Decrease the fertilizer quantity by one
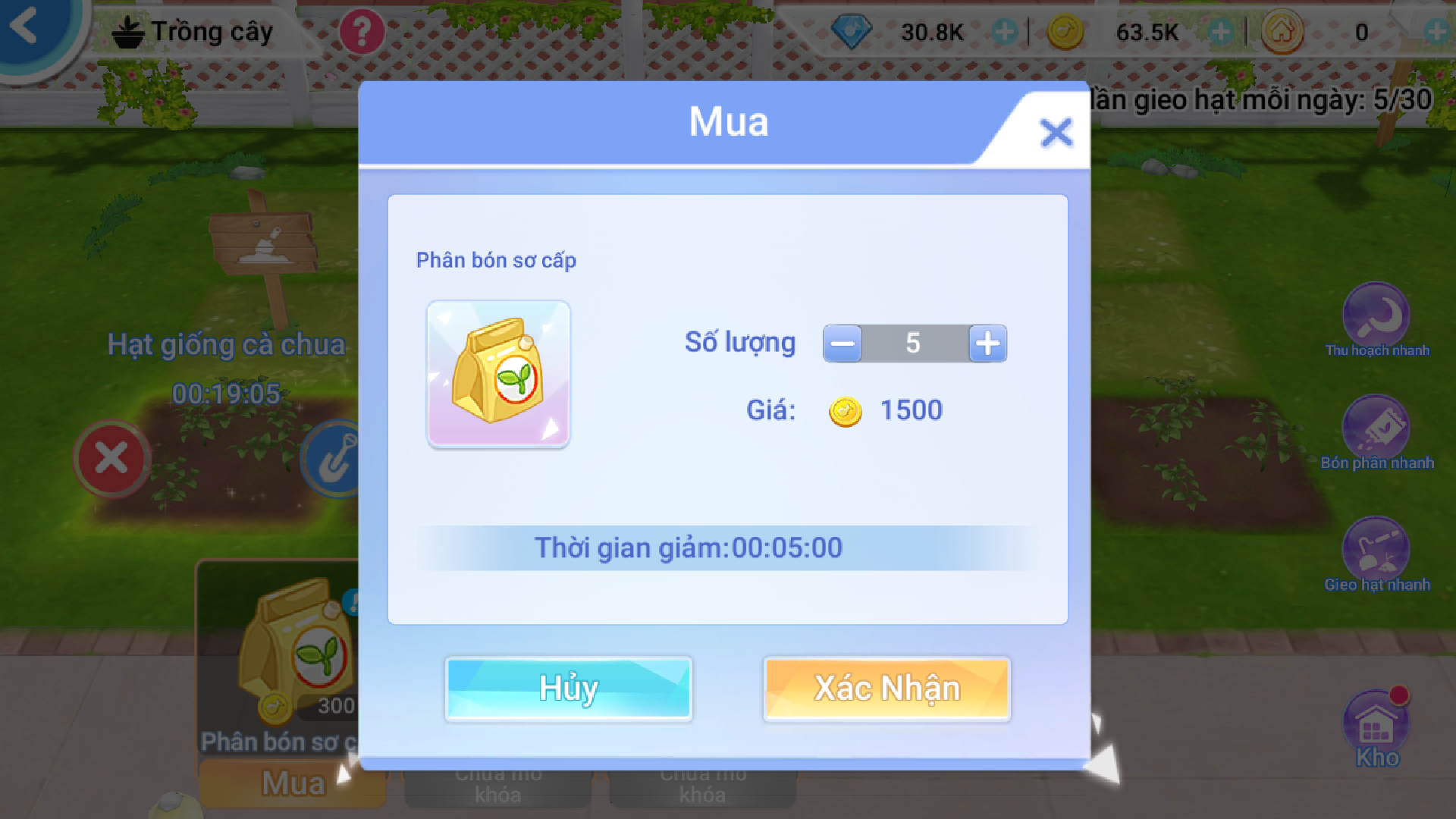The height and width of the screenshot is (819, 1456). (843, 344)
